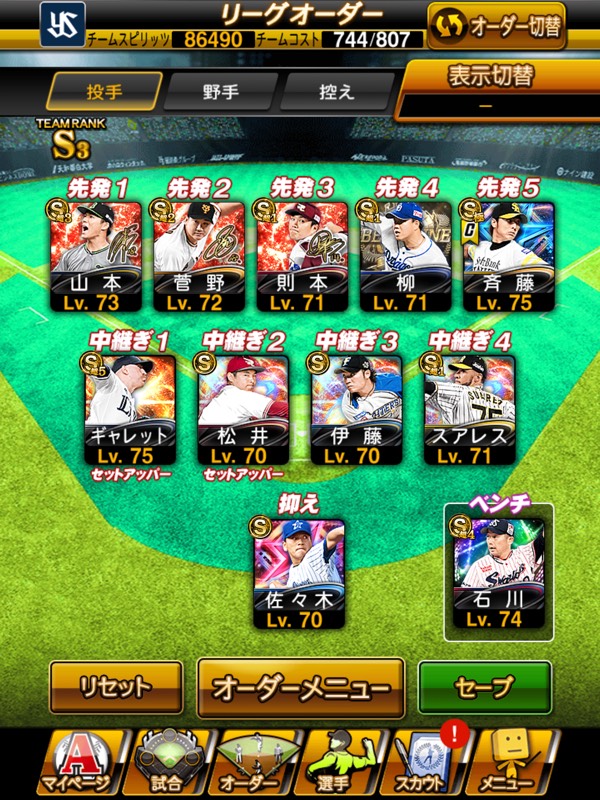
Task: Tap the 斉藤 starter card
Action: pyautogui.click(x=507, y=255)
